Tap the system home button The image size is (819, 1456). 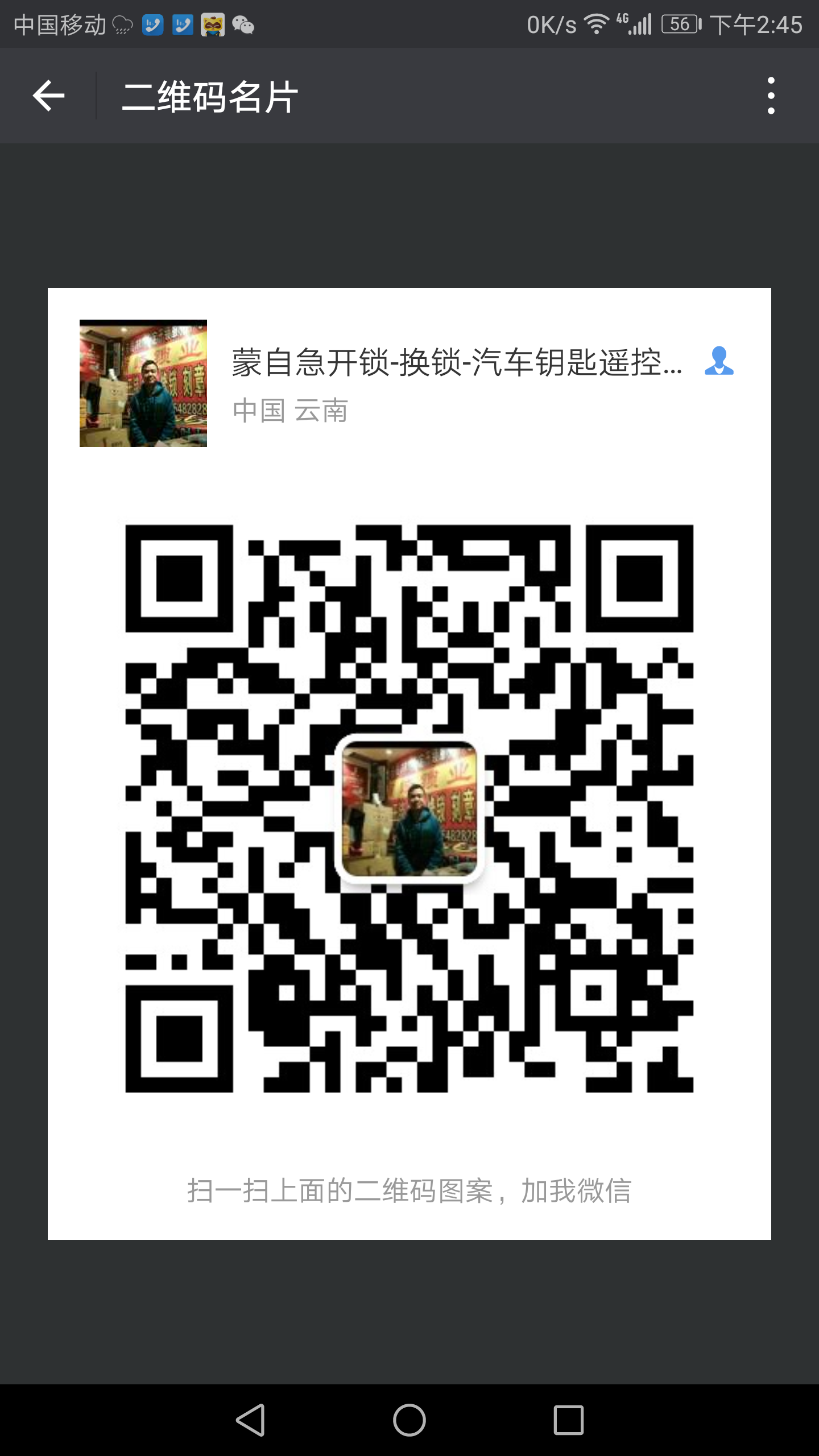(x=409, y=1420)
